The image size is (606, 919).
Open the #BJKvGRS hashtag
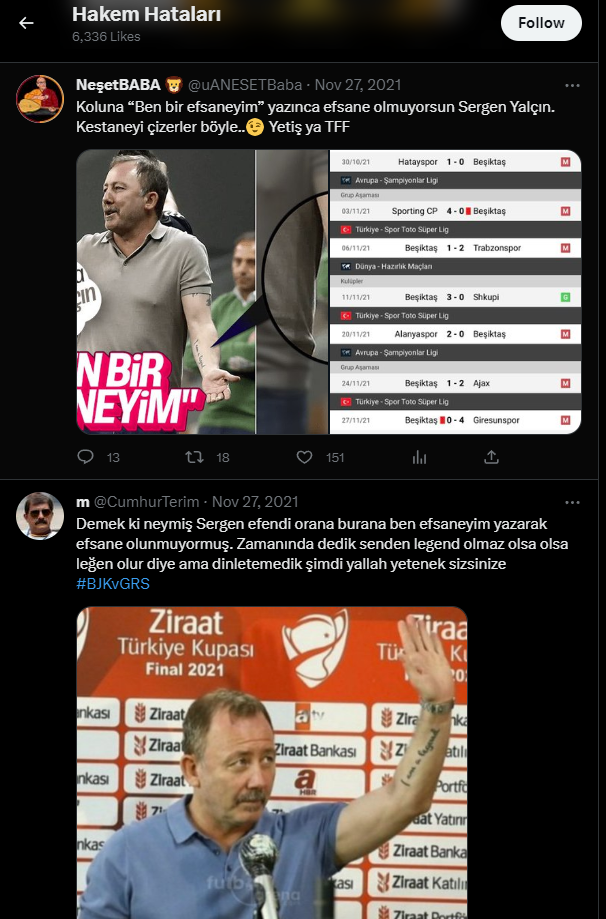point(113,583)
